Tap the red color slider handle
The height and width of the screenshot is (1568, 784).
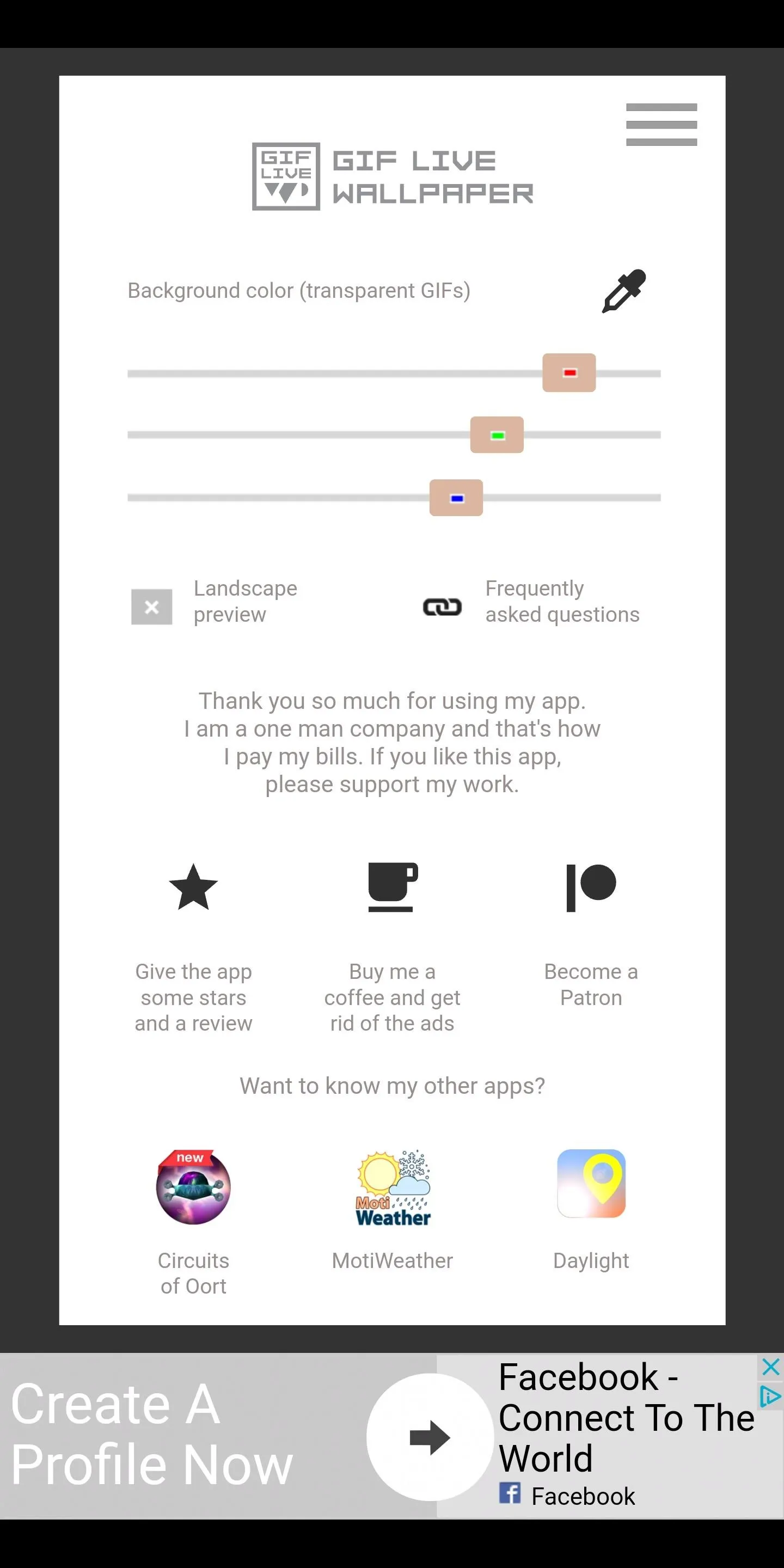(x=569, y=372)
